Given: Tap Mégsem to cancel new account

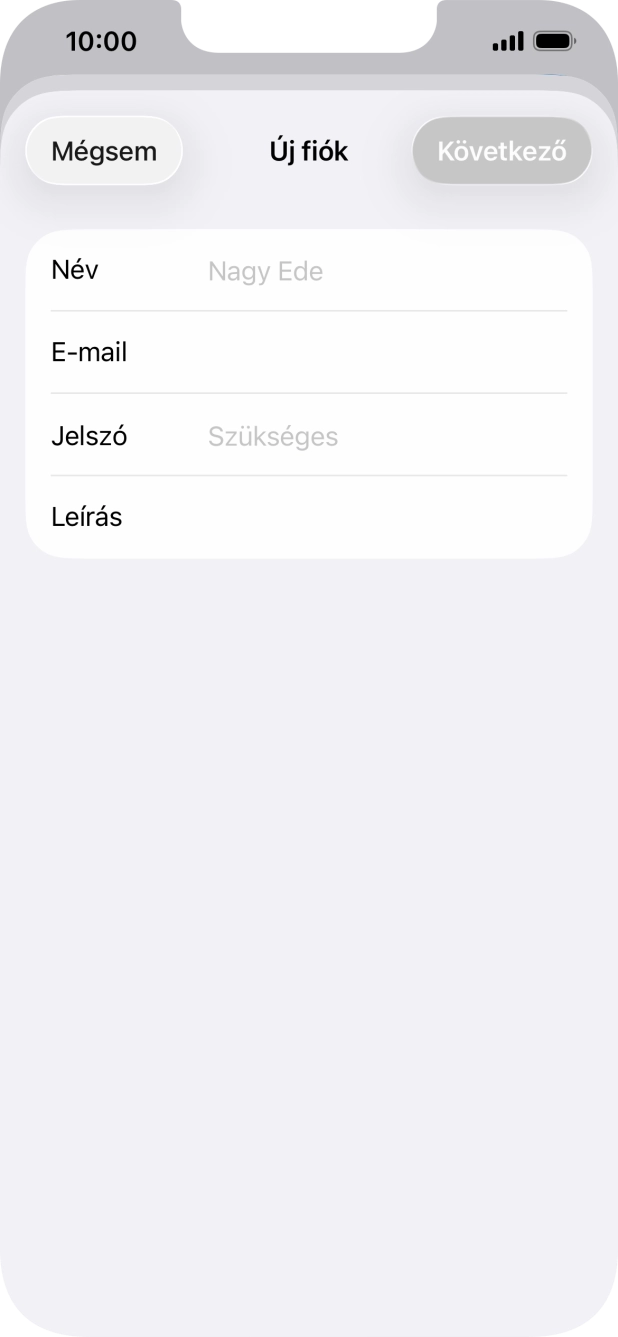Looking at the screenshot, I should [x=104, y=151].
